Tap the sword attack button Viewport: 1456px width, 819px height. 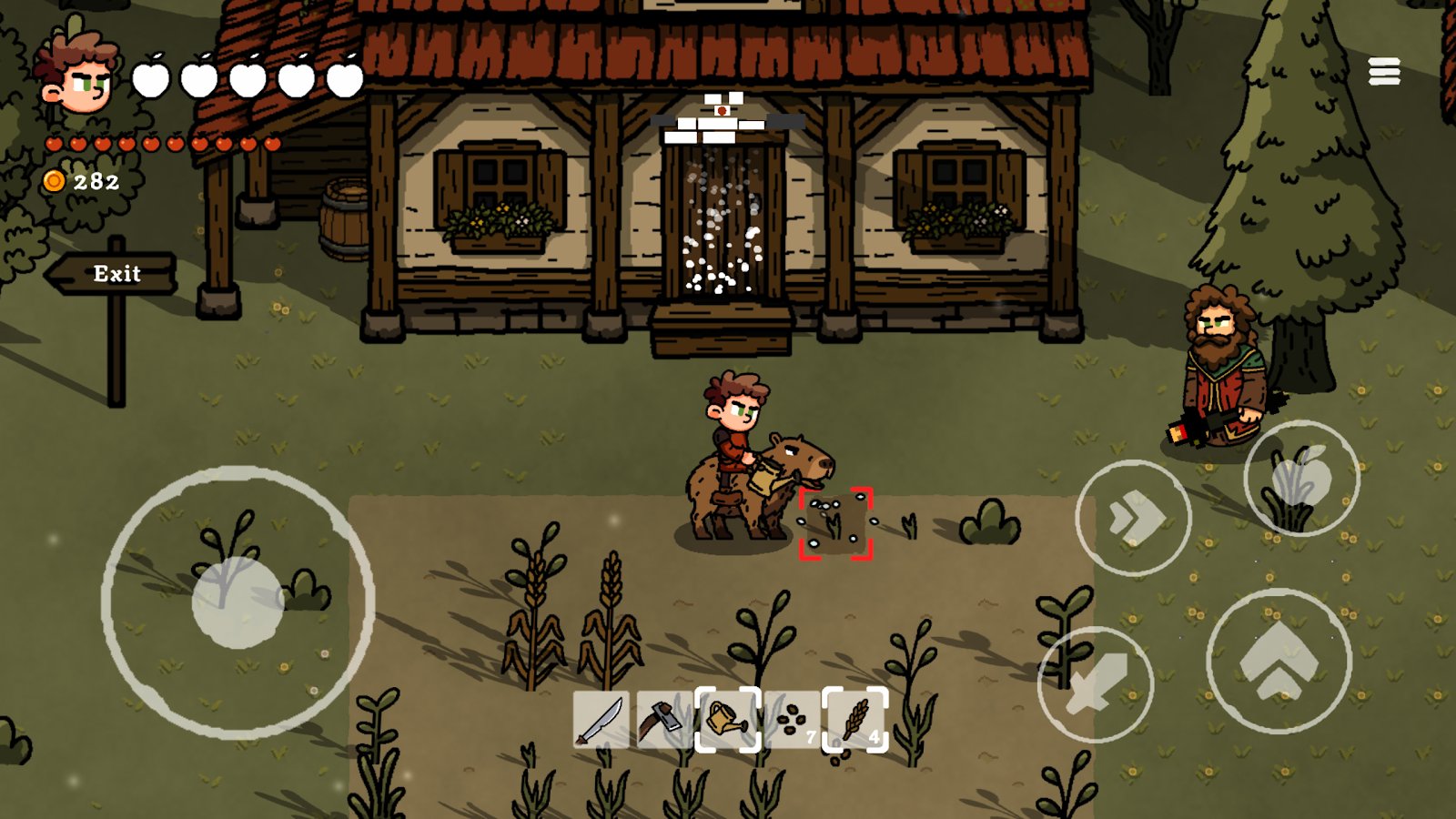[1096, 684]
